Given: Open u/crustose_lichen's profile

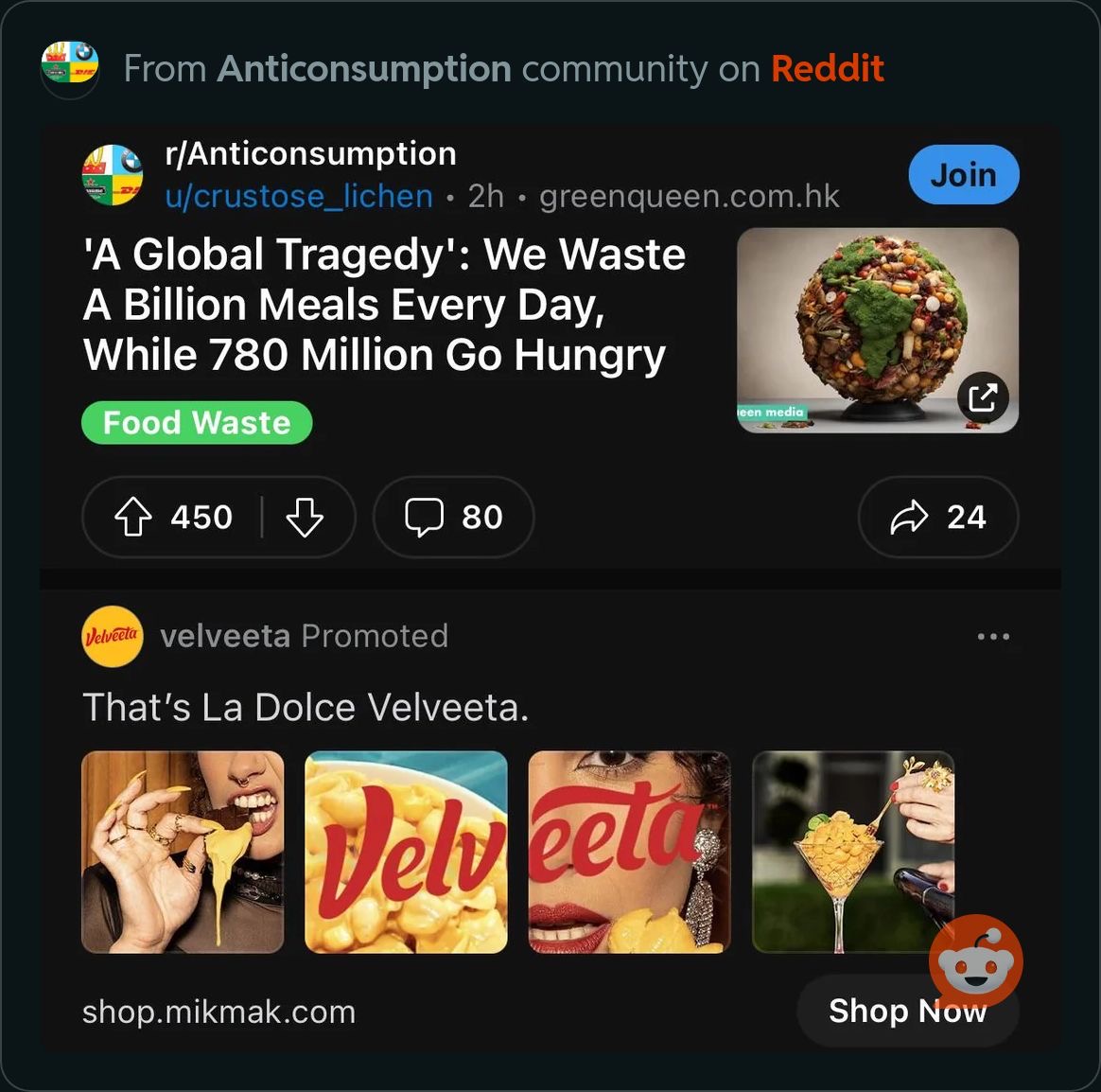Looking at the screenshot, I should pos(299,196).
